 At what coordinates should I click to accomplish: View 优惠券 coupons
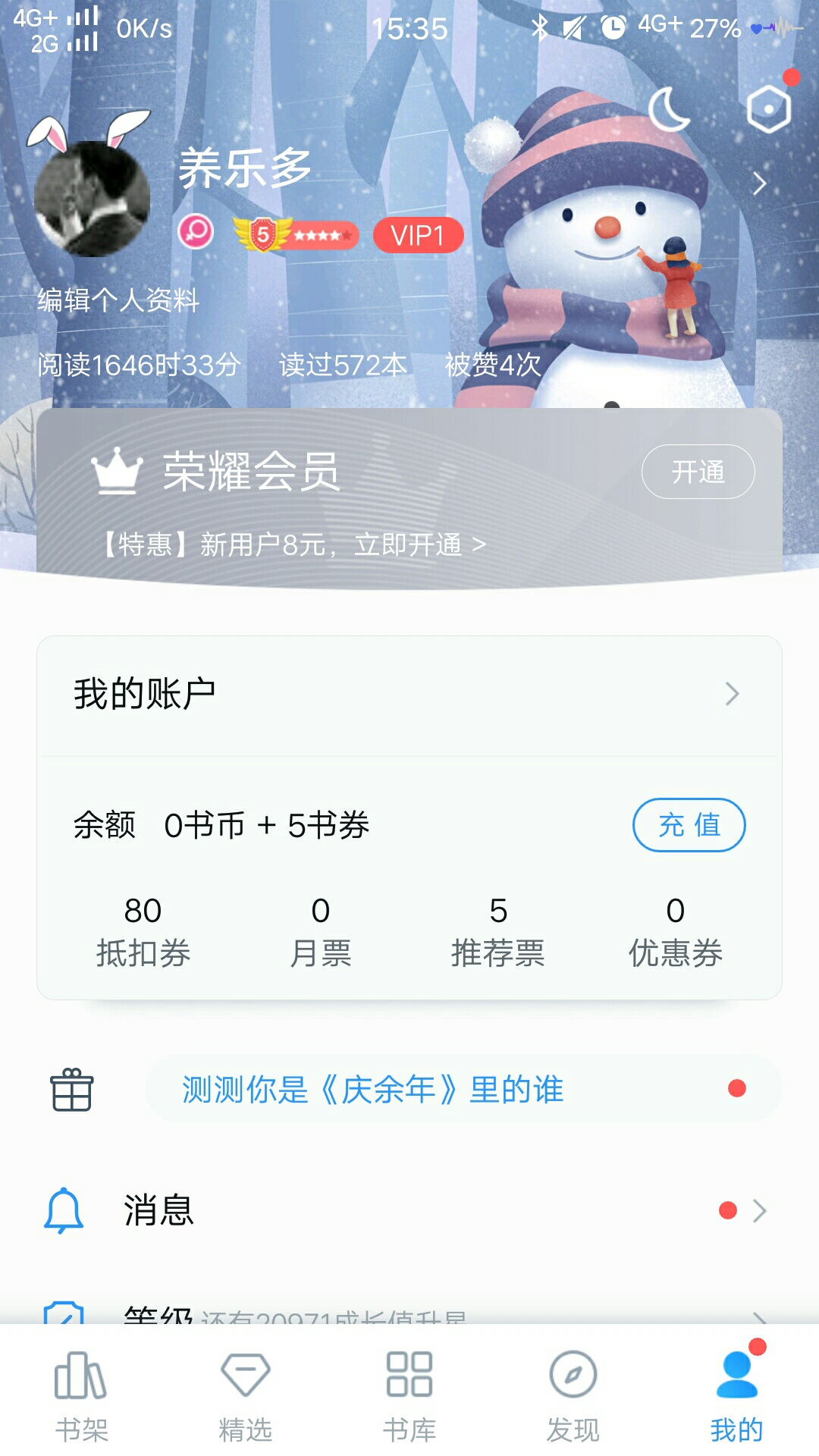click(675, 931)
